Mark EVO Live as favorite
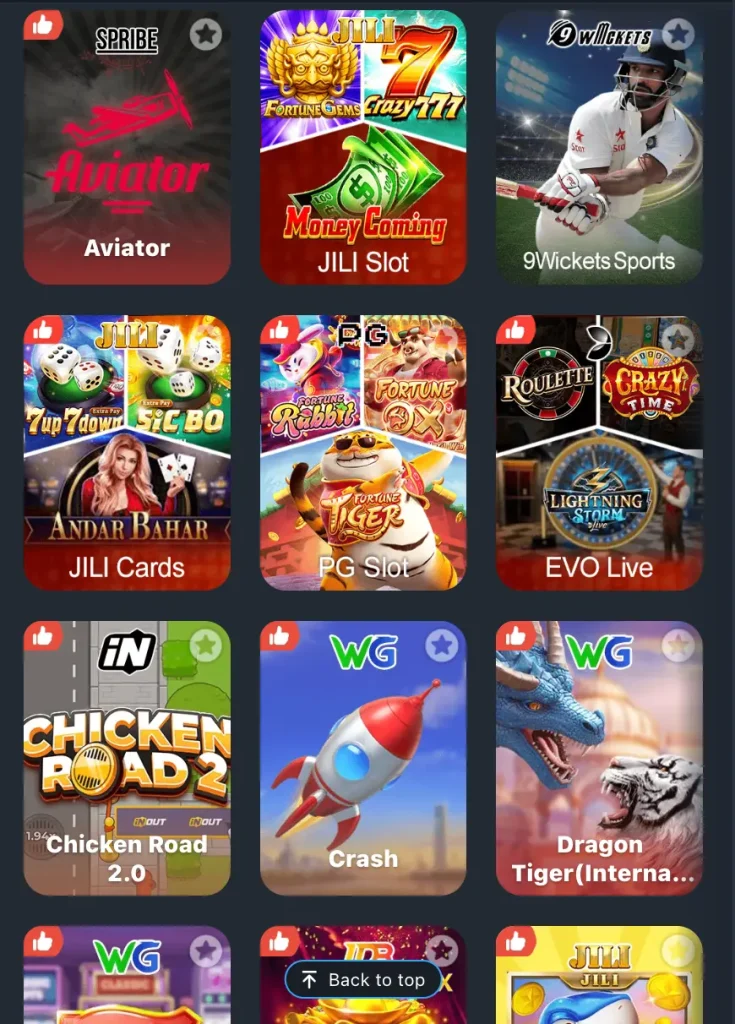This screenshot has height=1024, width=735. pyautogui.click(x=678, y=340)
